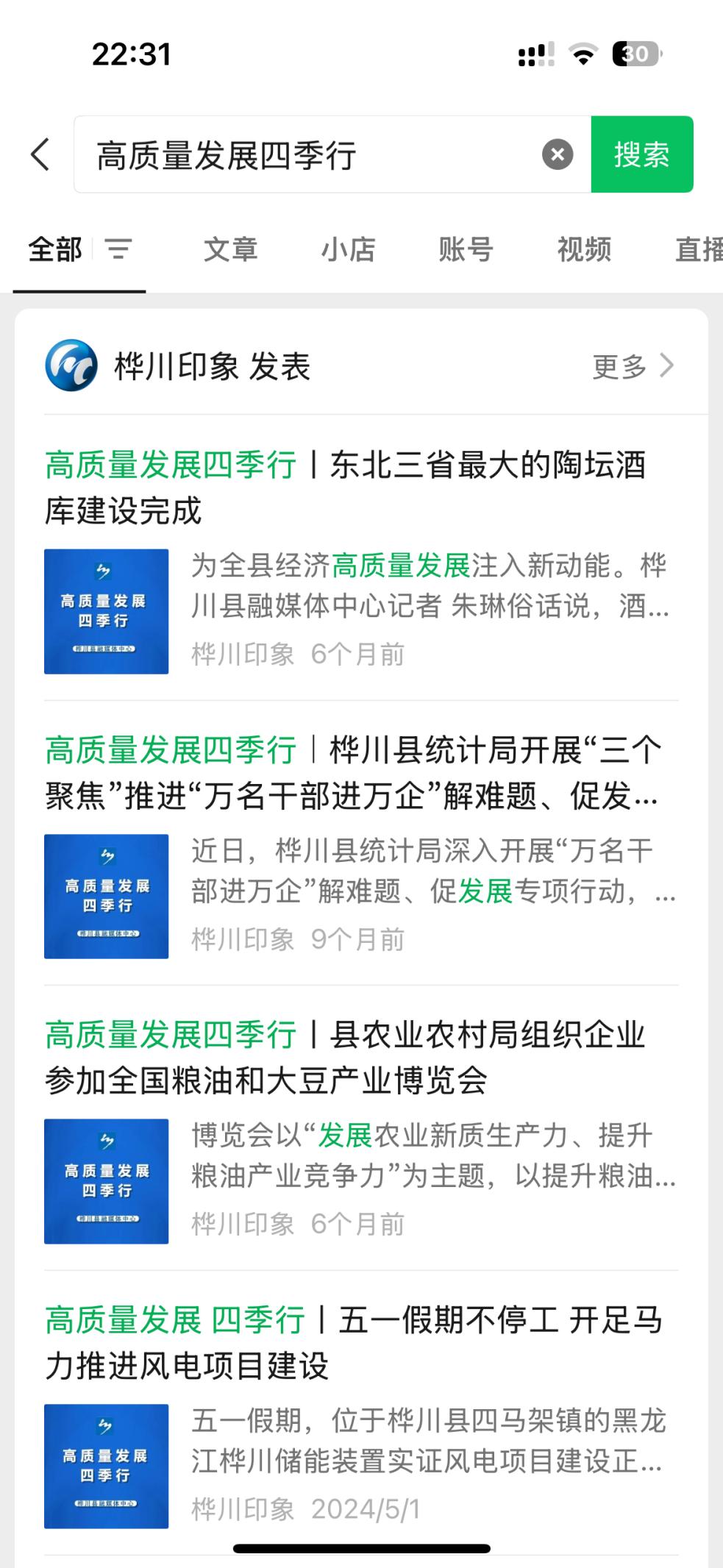Image resolution: width=723 pixels, height=1568 pixels.
Task: Switch to the 小店 tab
Action: tap(348, 249)
